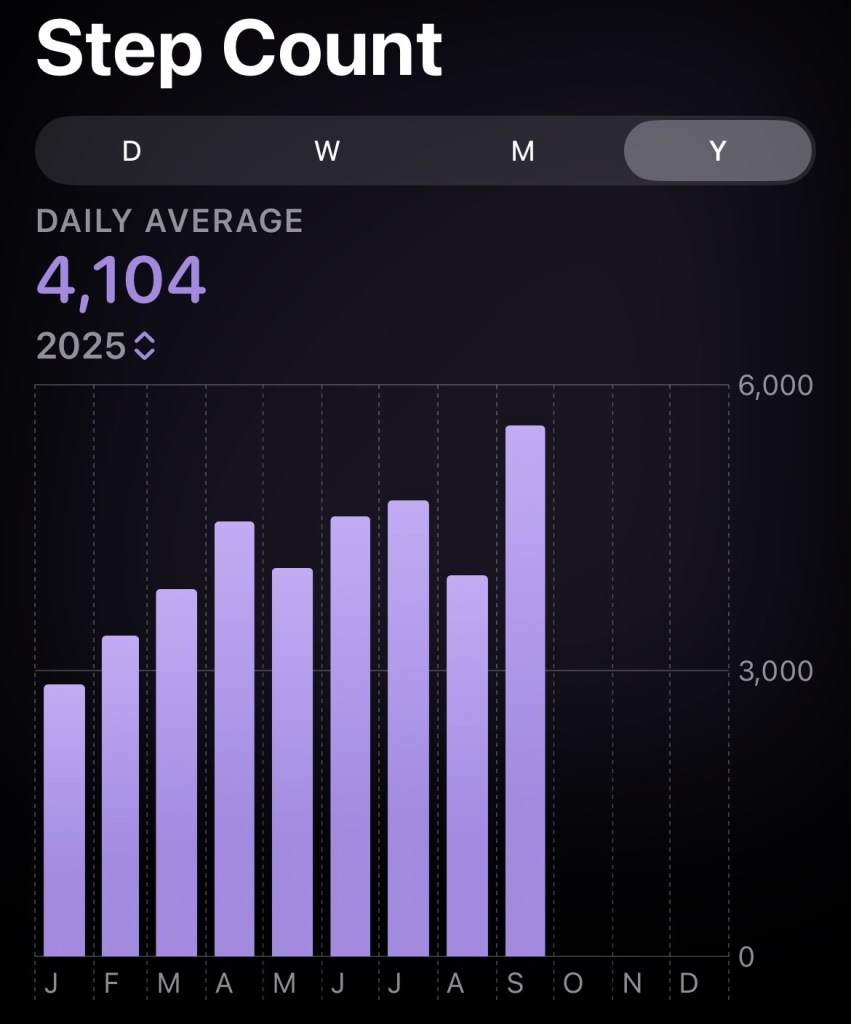Image resolution: width=851 pixels, height=1024 pixels.
Task: Select the M month segment
Action: [x=522, y=151]
